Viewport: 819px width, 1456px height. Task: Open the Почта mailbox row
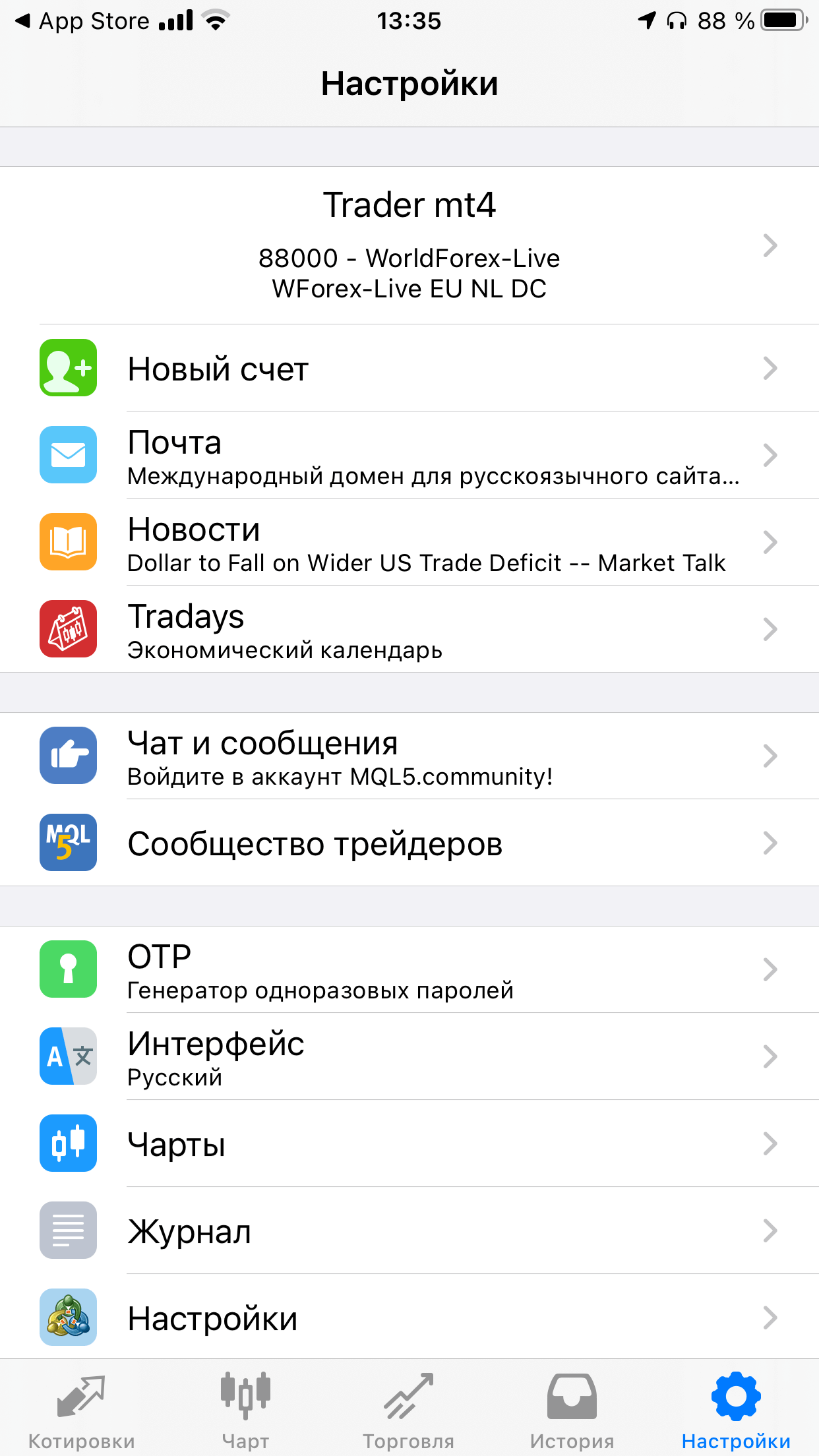(409, 455)
